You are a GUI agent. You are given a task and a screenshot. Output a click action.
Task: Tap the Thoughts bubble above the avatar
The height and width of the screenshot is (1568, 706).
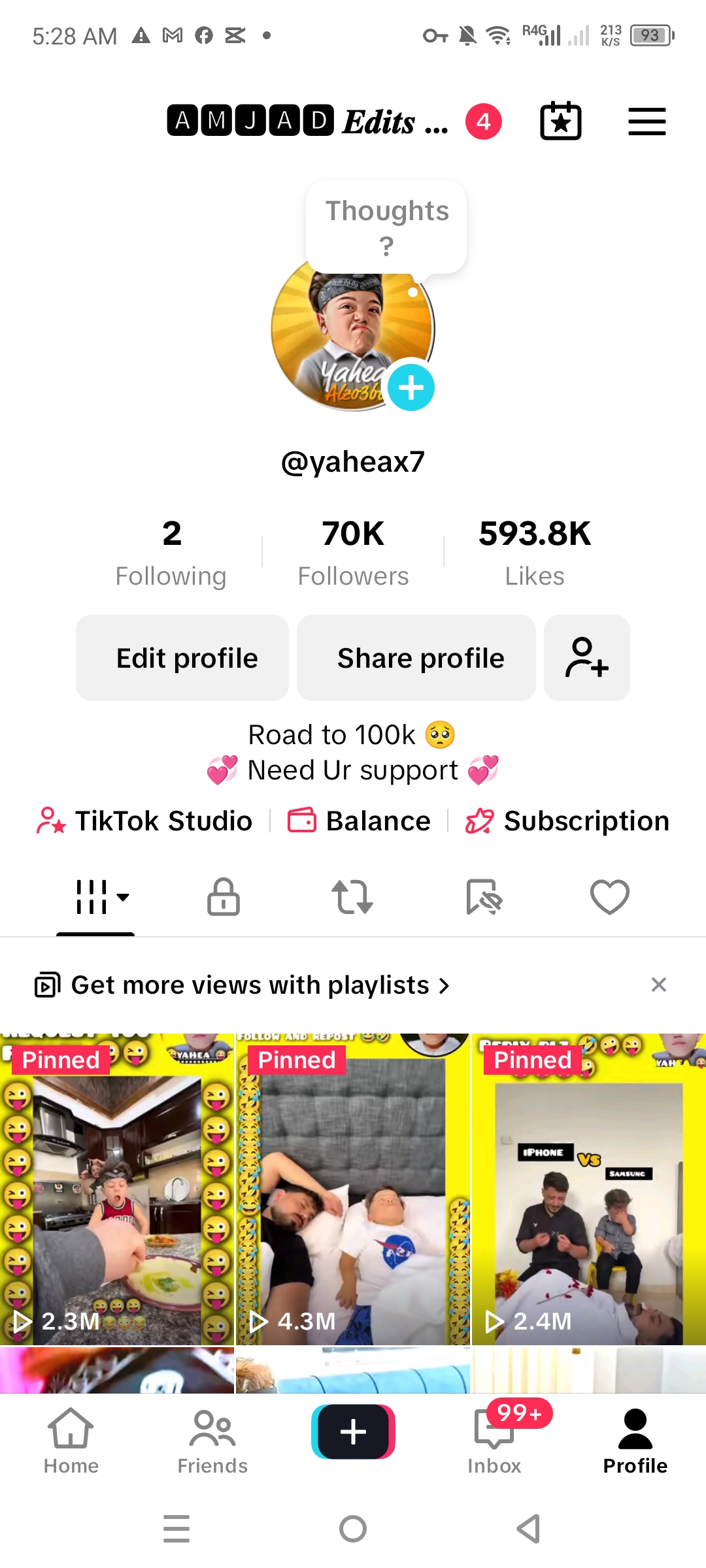pos(386,227)
